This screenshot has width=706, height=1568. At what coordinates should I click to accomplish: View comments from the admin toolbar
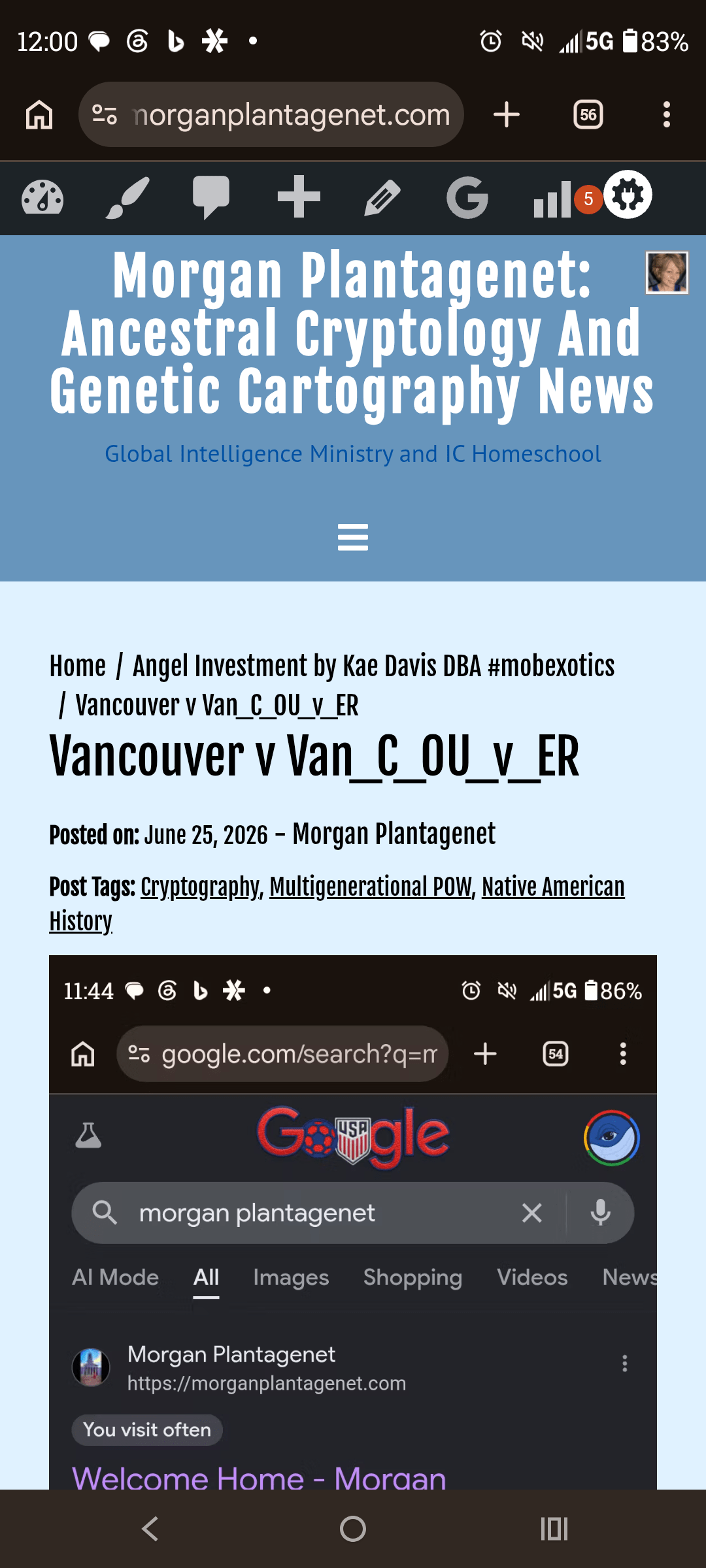coord(211,197)
